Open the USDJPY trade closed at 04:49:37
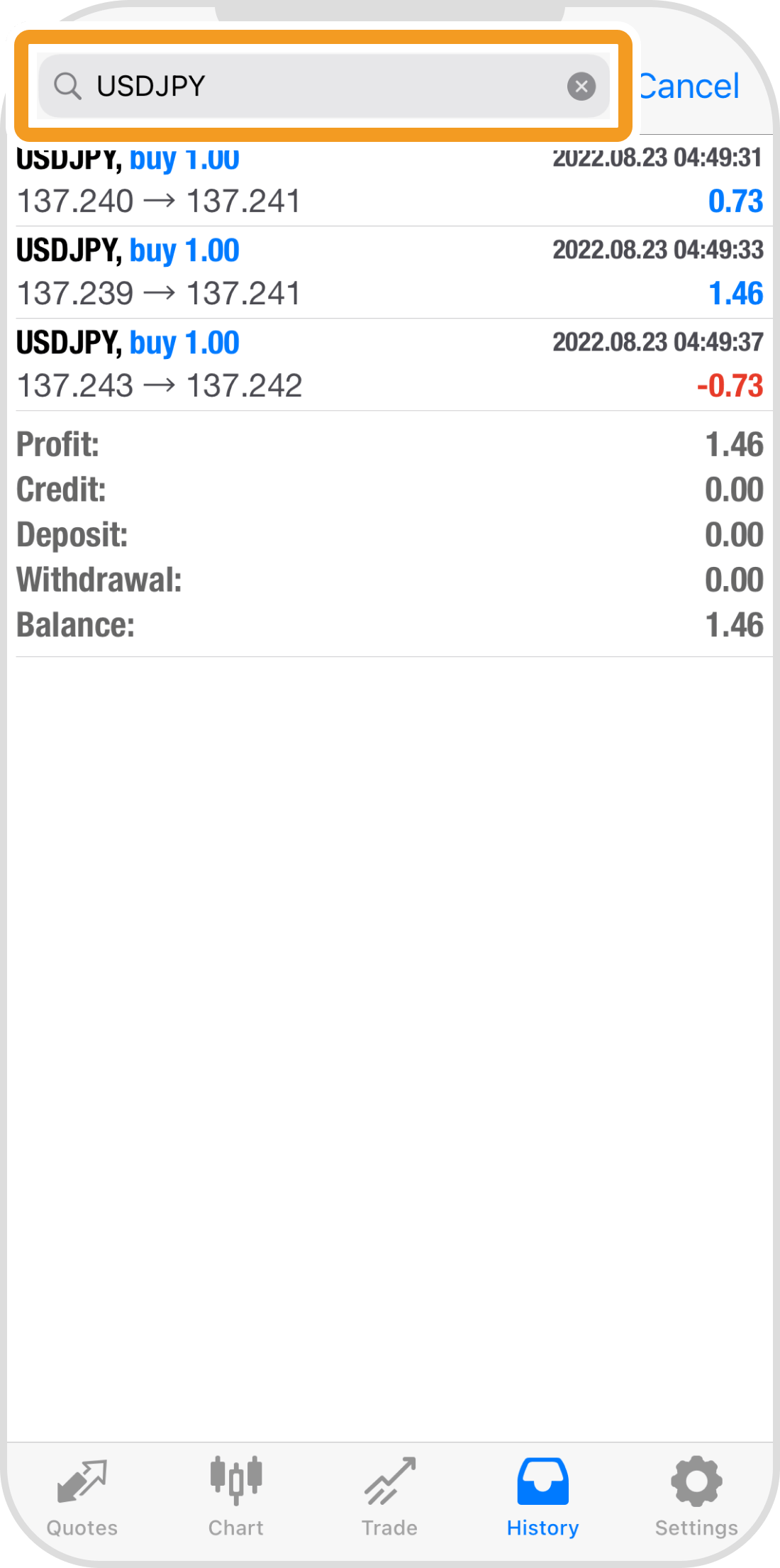Image resolution: width=780 pixels, height=1568 pixels. (389, 365)
